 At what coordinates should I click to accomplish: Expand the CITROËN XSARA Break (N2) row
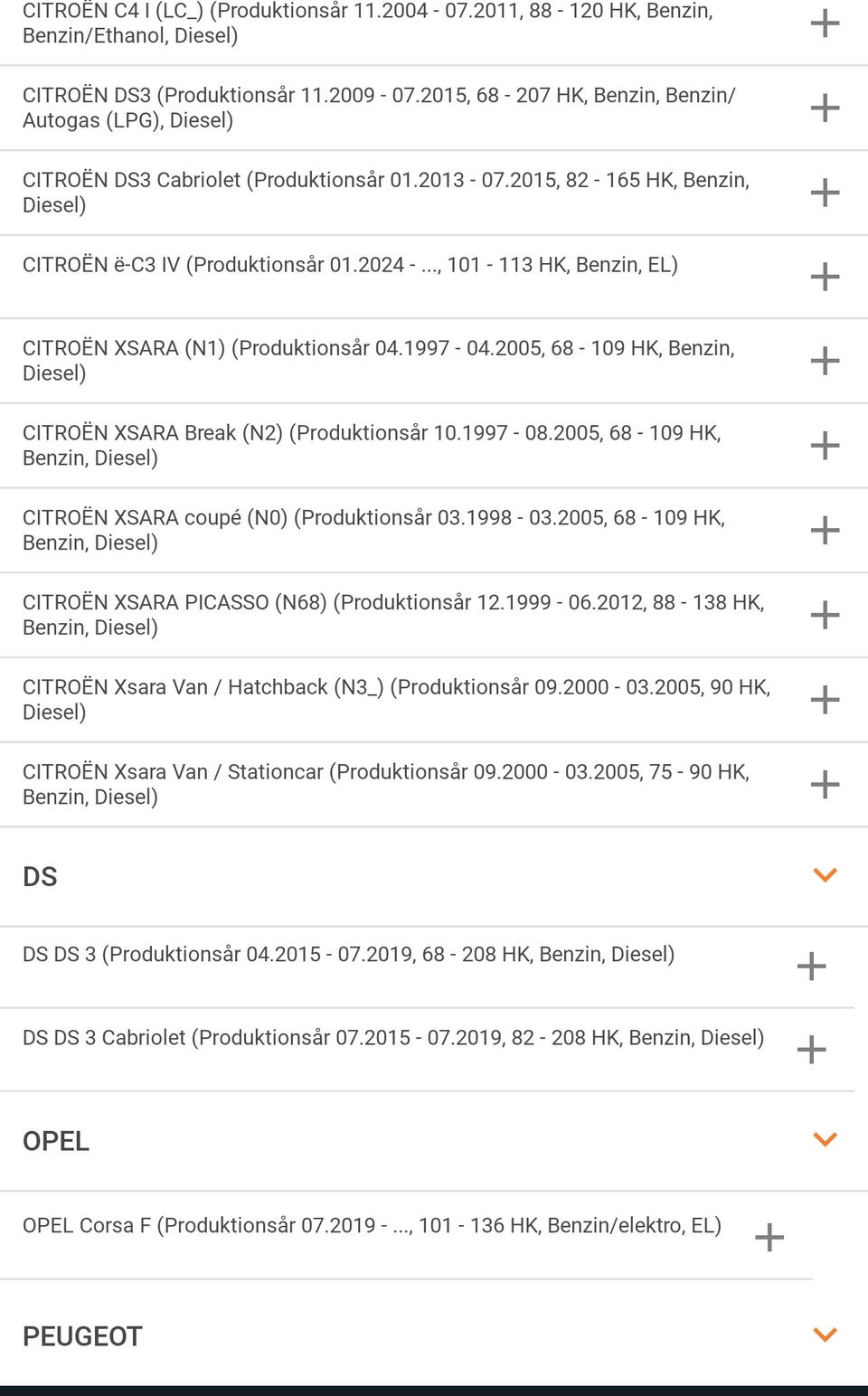tap(825, 445)
